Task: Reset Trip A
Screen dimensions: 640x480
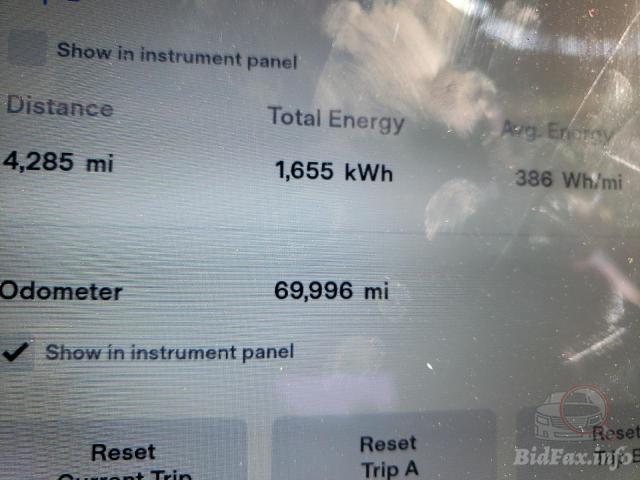Action: click(x=387, y=452)
